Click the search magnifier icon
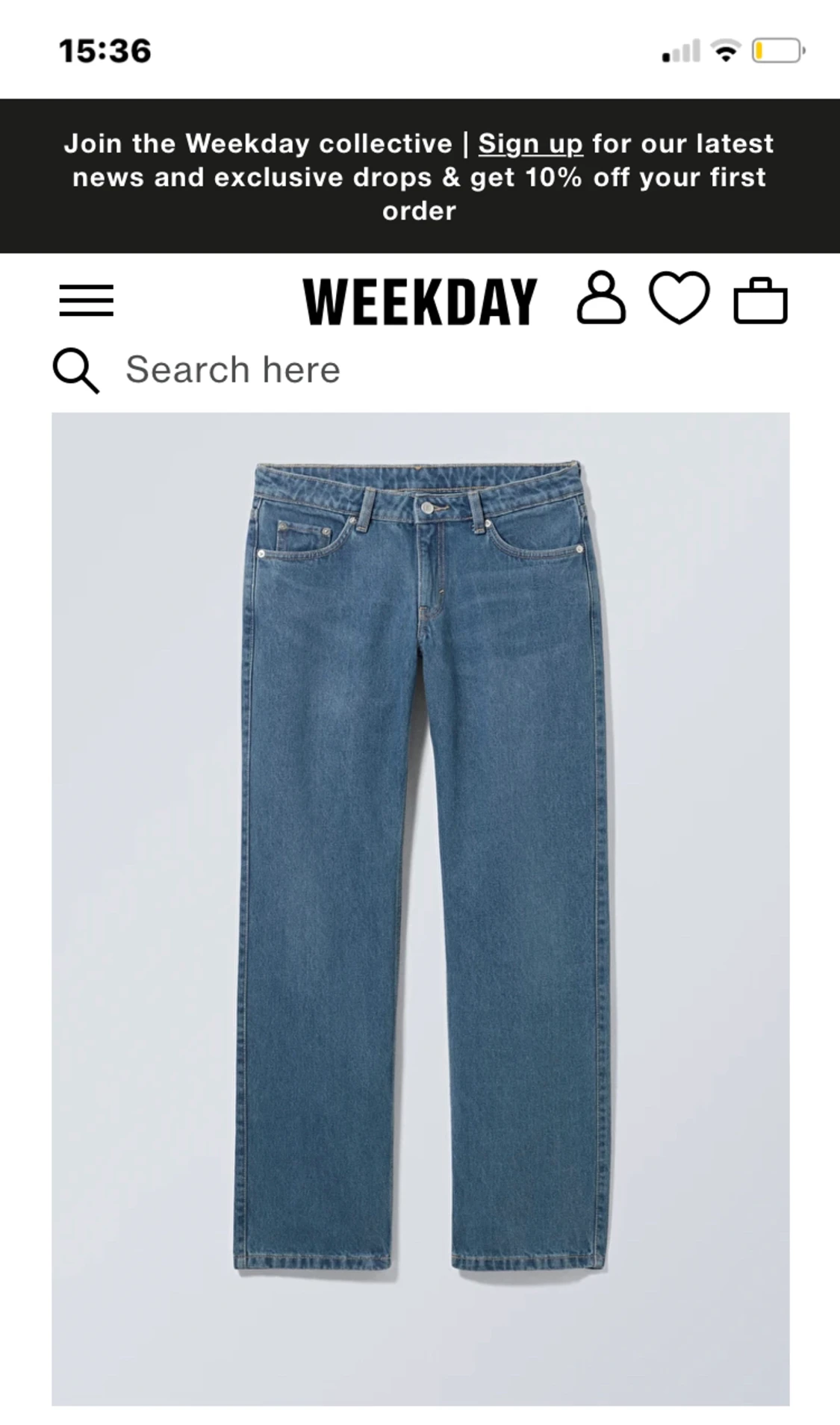 [x=77, y=367]
